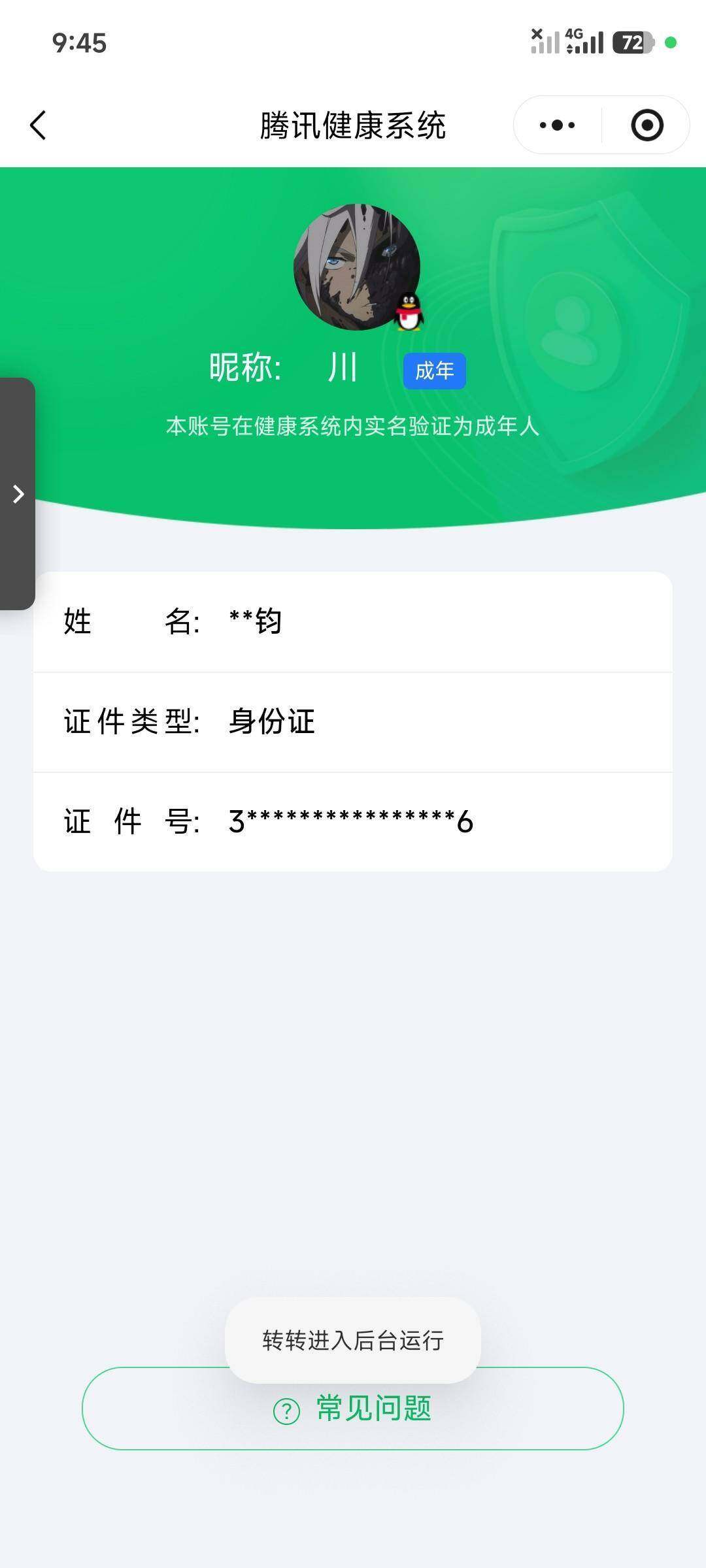Toggle the 成年 status badge
The height and width of the screenshot is (1568, 706).
(x=434, y=370)
